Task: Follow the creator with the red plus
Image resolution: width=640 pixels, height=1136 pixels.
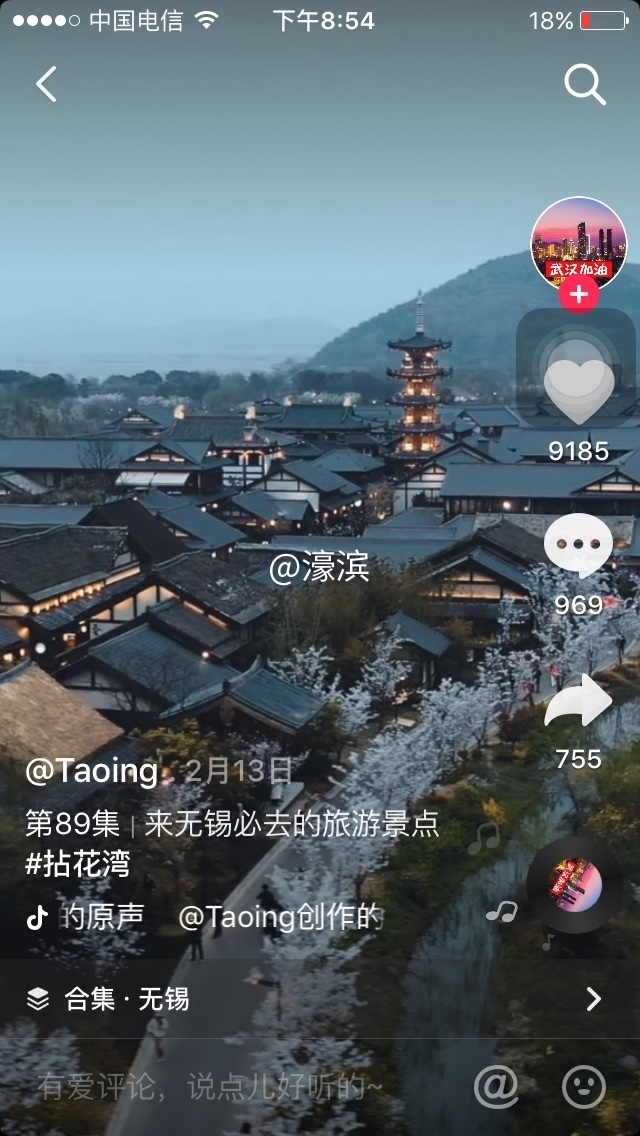Action: [x=578, y=294]
